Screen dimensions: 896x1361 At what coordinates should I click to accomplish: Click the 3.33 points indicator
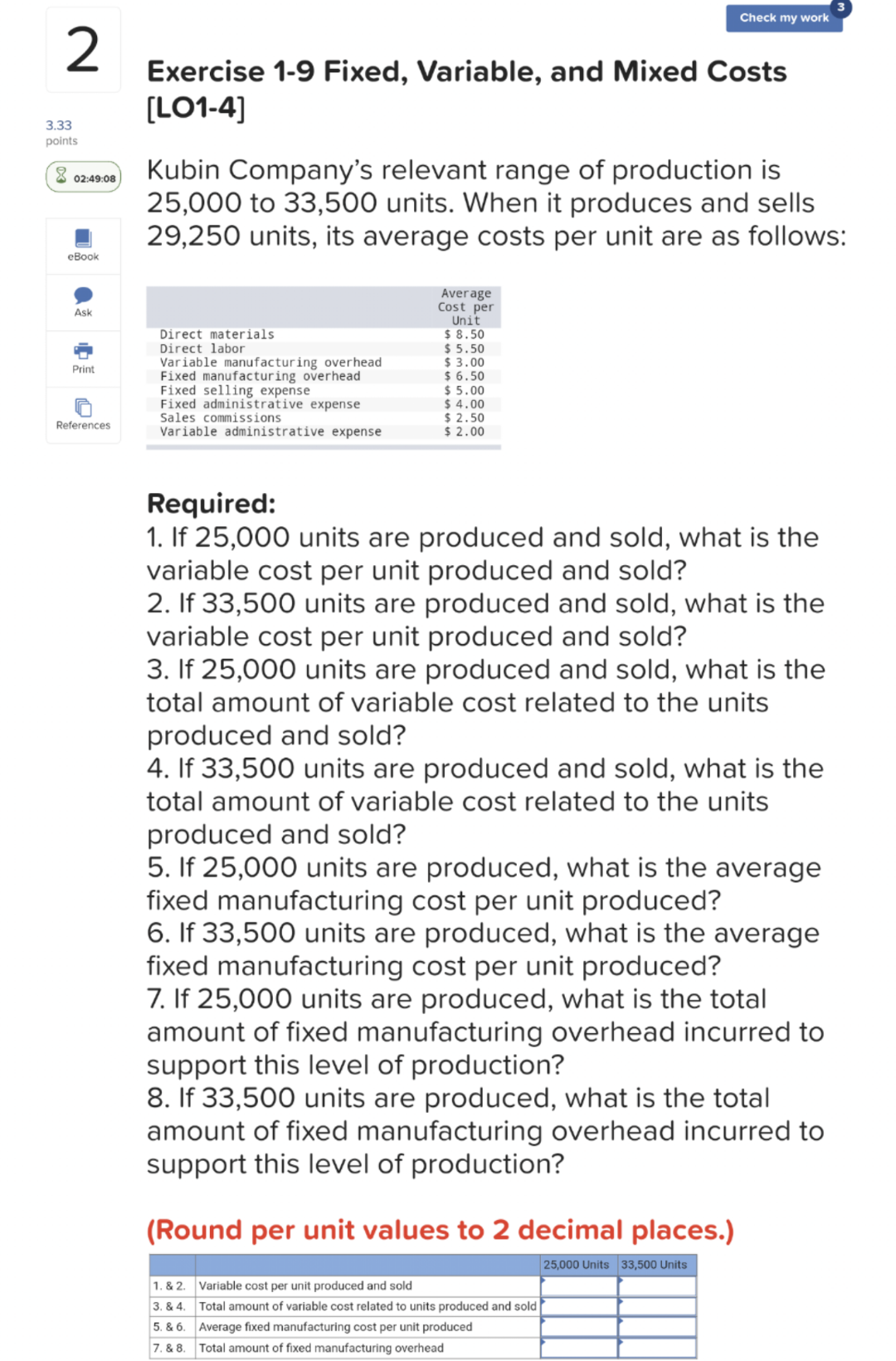pos(59,131)
